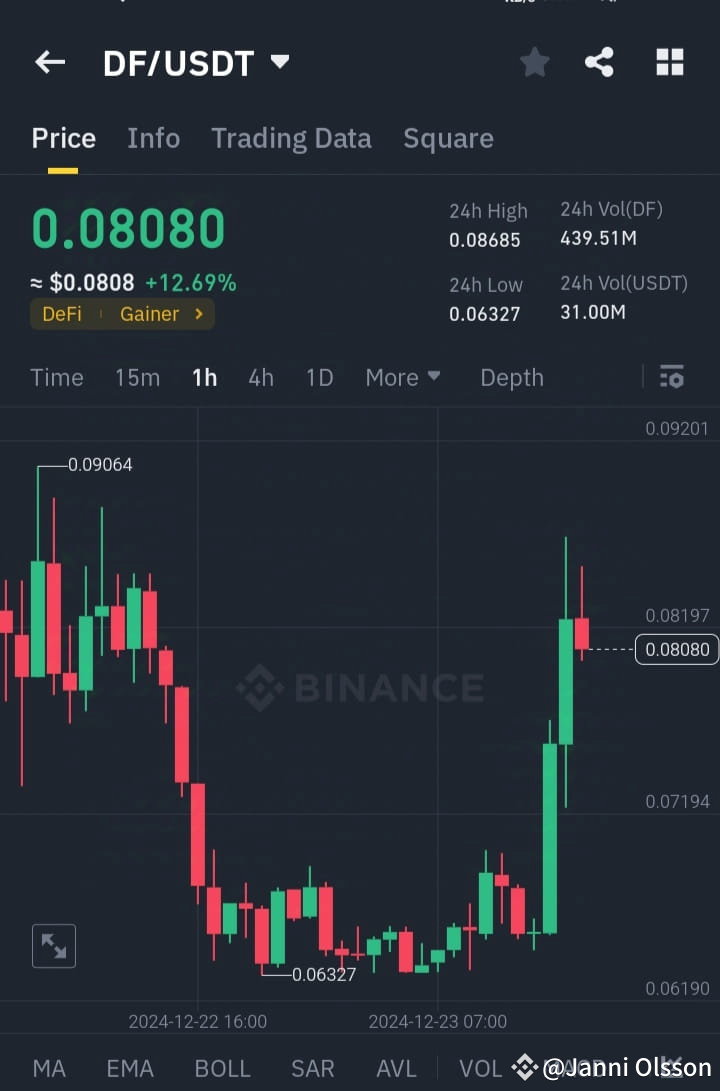Open the markets grid icon
720x1091 pixels.
pos(669,62)
